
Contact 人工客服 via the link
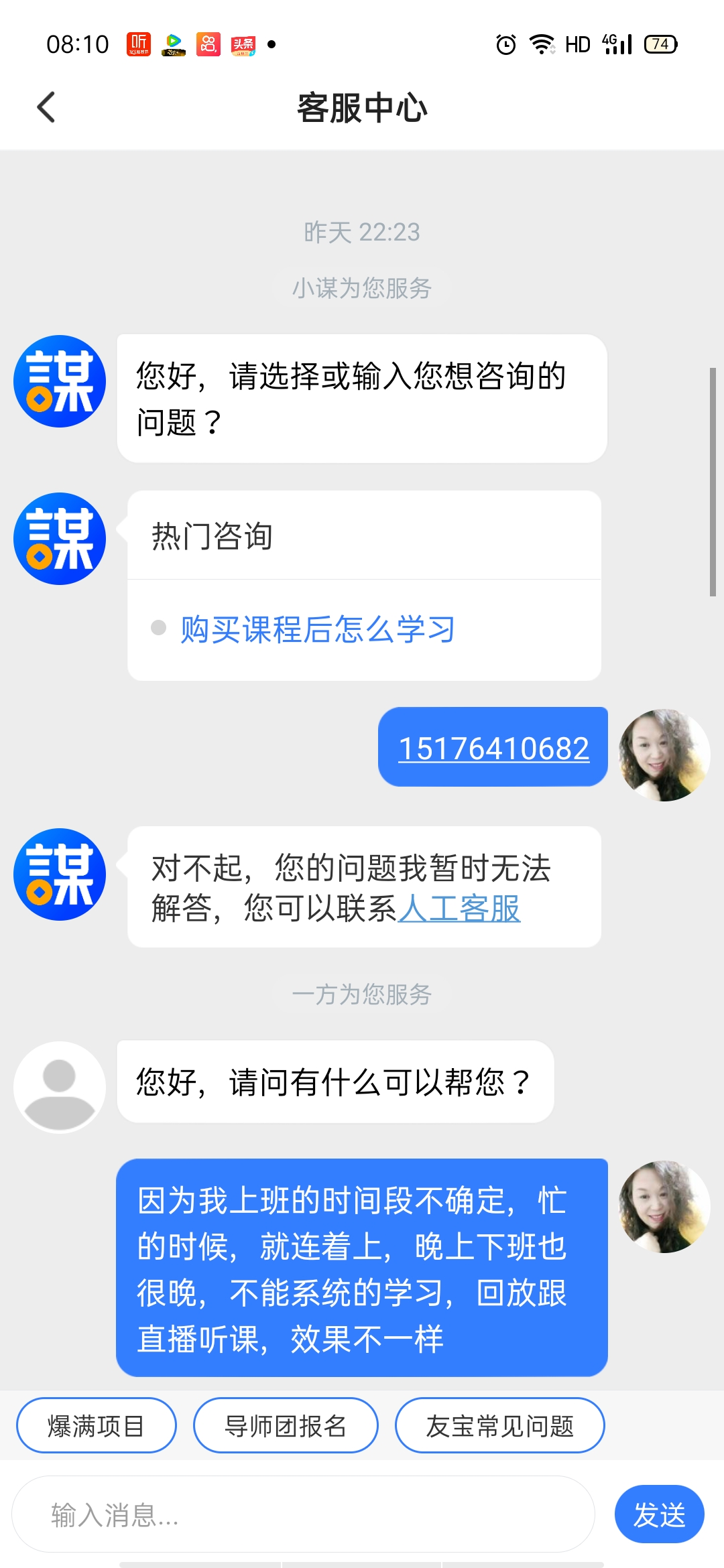(x=459, y=909)
